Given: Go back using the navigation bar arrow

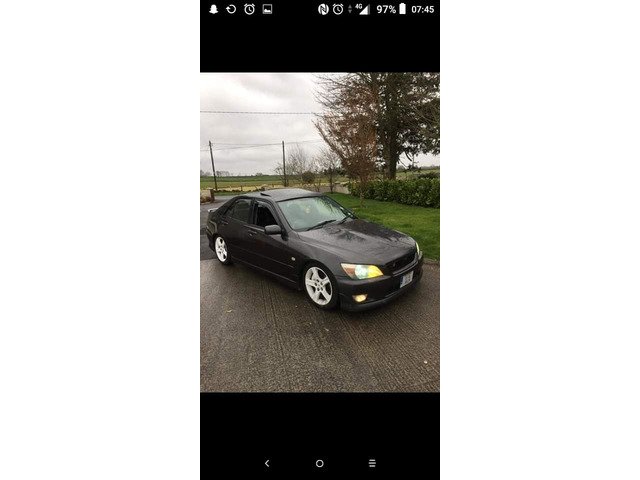Looking at the screenshot, I should 267,463.
